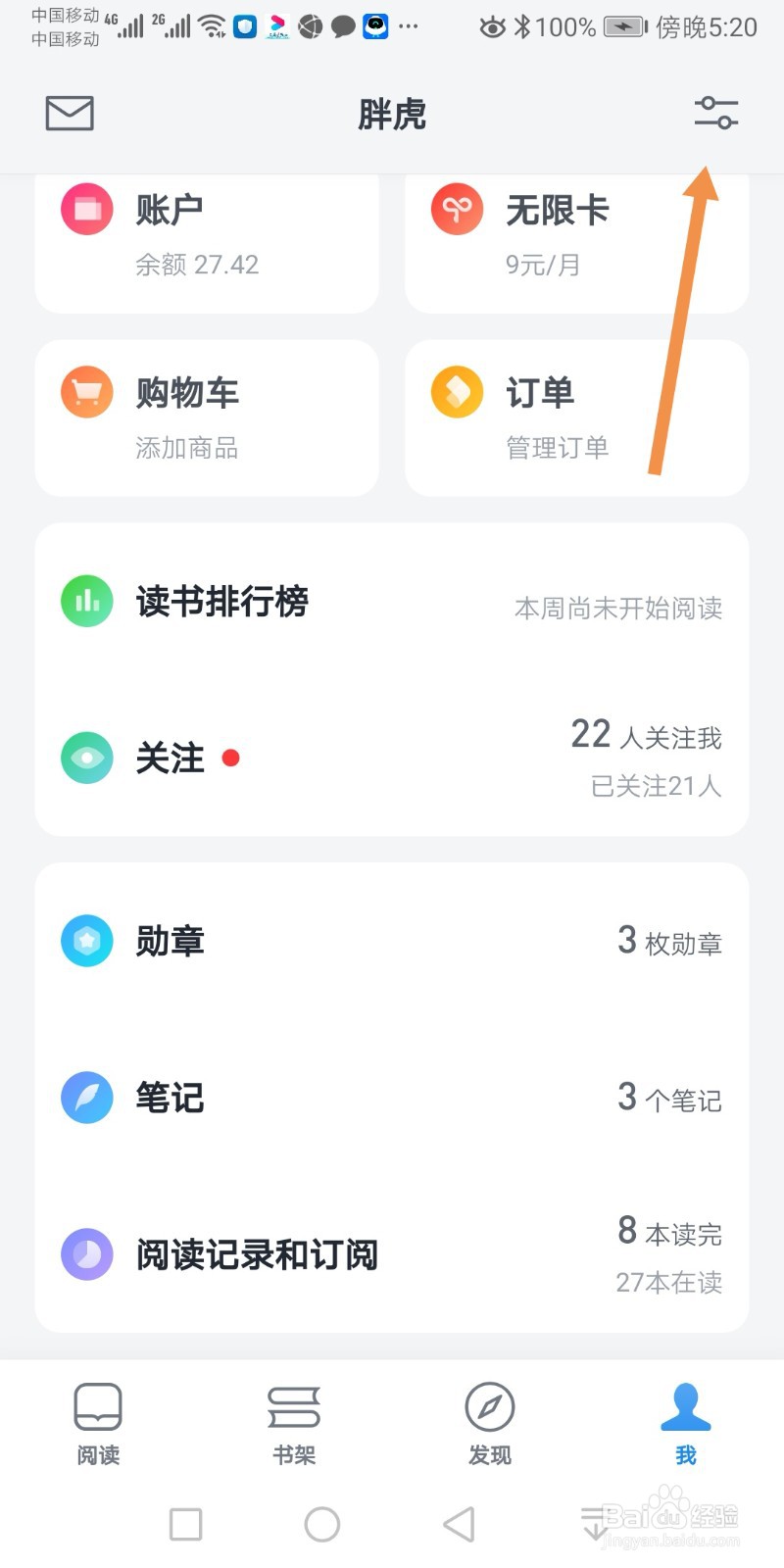The width and height of the screenshot is (784, 1568).
Task: Switch to the 阅读 tab
Action: pos(98,1423)
